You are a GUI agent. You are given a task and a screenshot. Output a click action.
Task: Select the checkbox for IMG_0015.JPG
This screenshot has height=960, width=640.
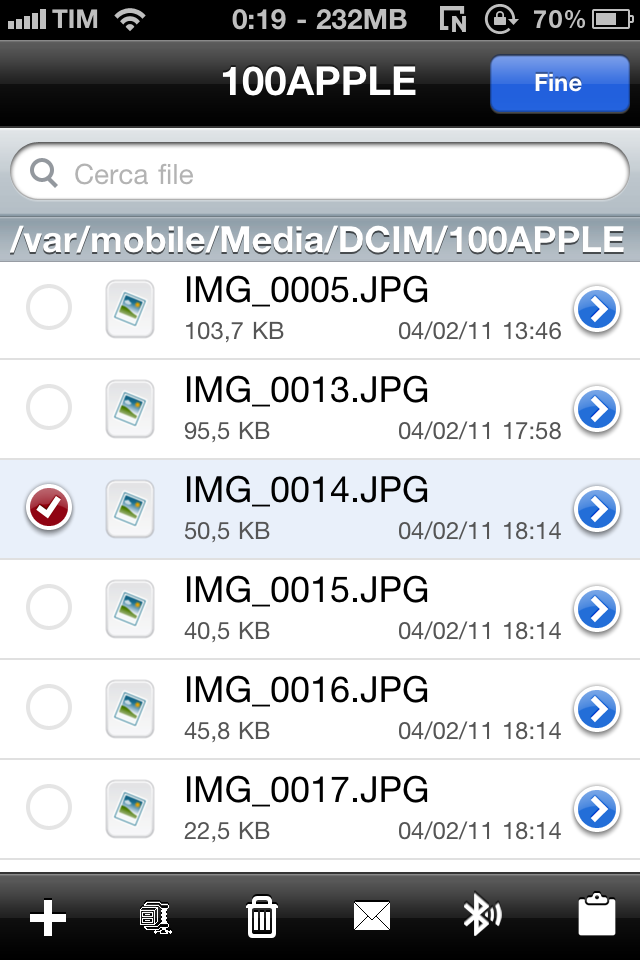tap(48, 608)
